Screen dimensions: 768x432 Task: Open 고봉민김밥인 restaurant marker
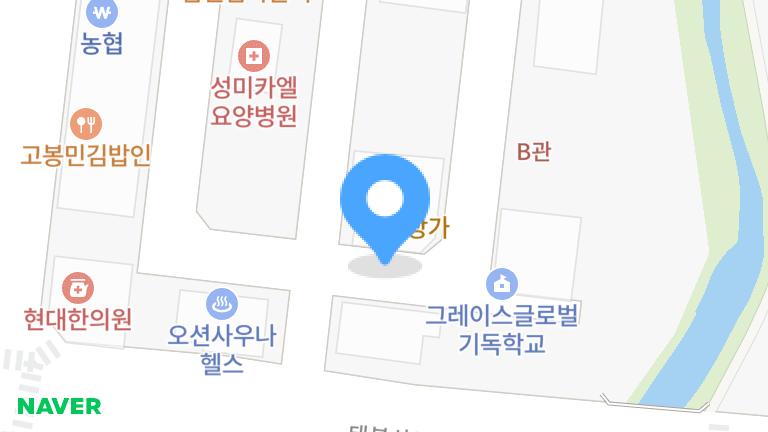pyautogui.click(x=87, y=123)
